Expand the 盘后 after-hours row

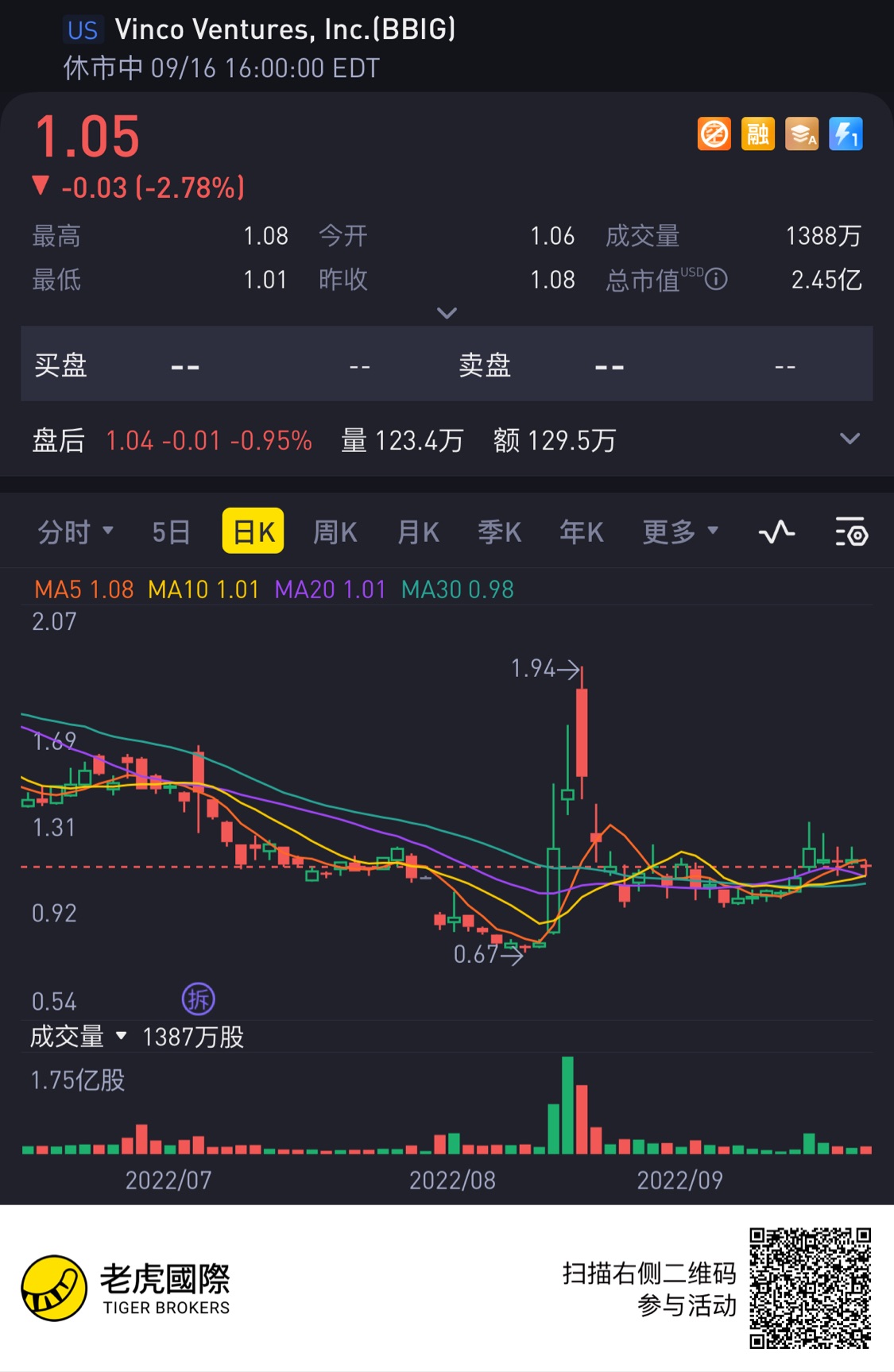[849, 439]
